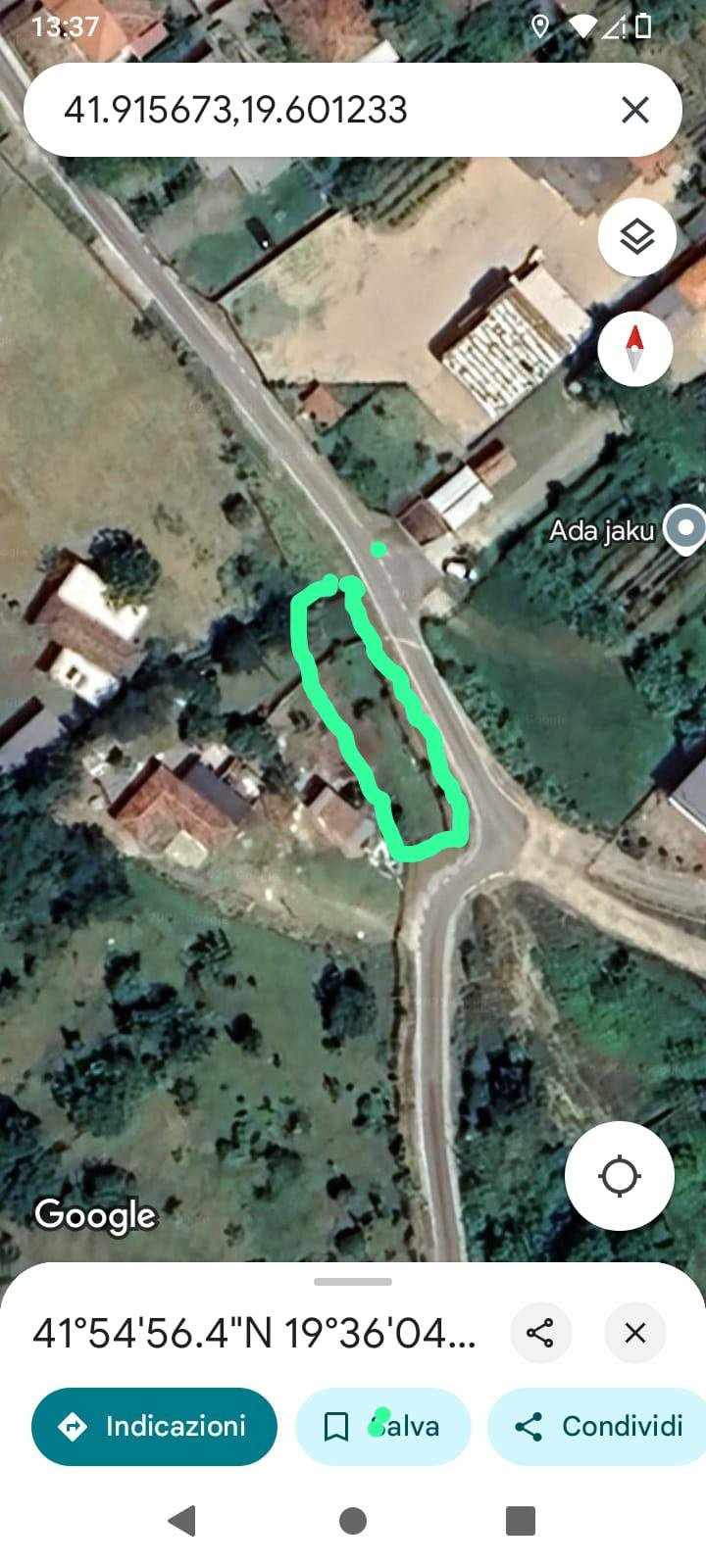Center map on my current location
This screenshot has width=706, height=1568.
tap(620, 1176)
